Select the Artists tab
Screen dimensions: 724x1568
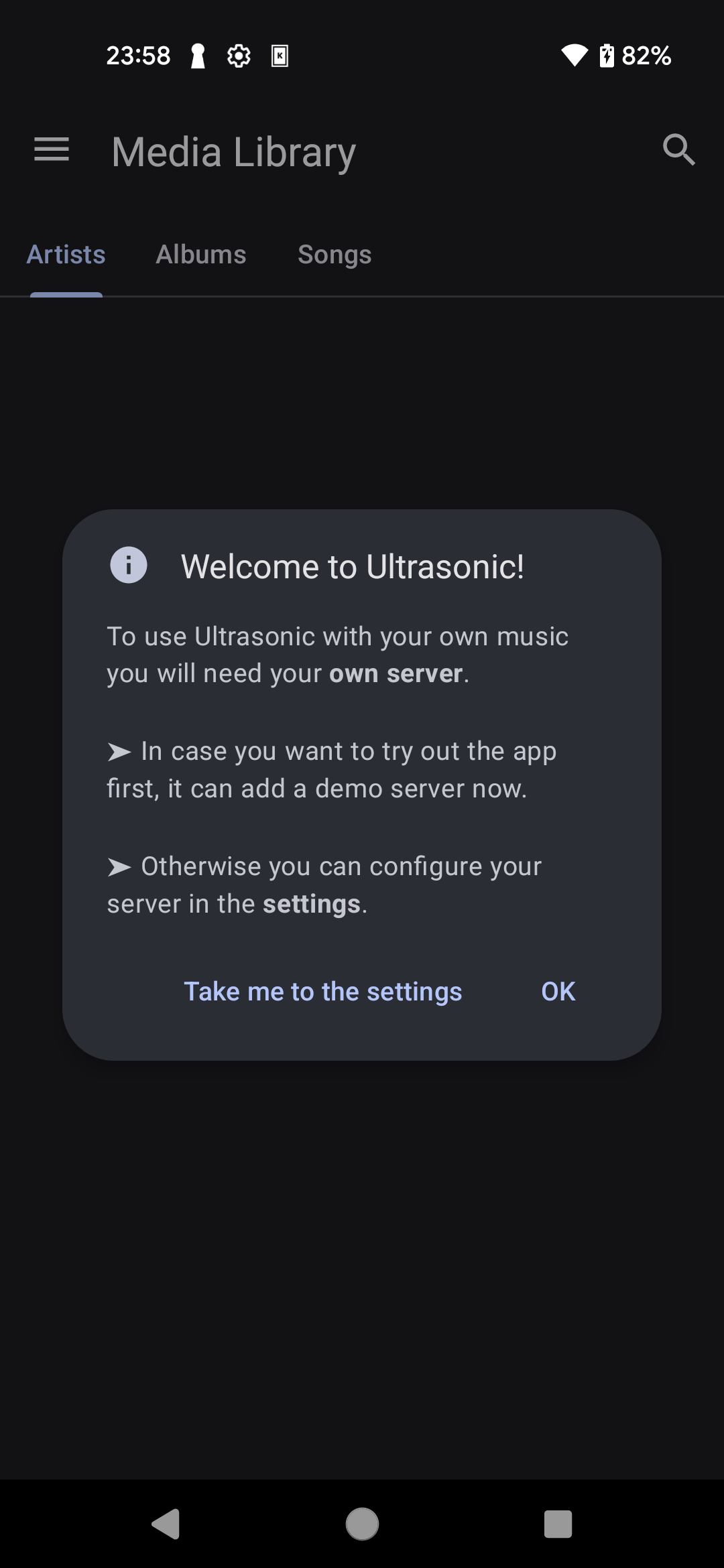coord(66,255)
